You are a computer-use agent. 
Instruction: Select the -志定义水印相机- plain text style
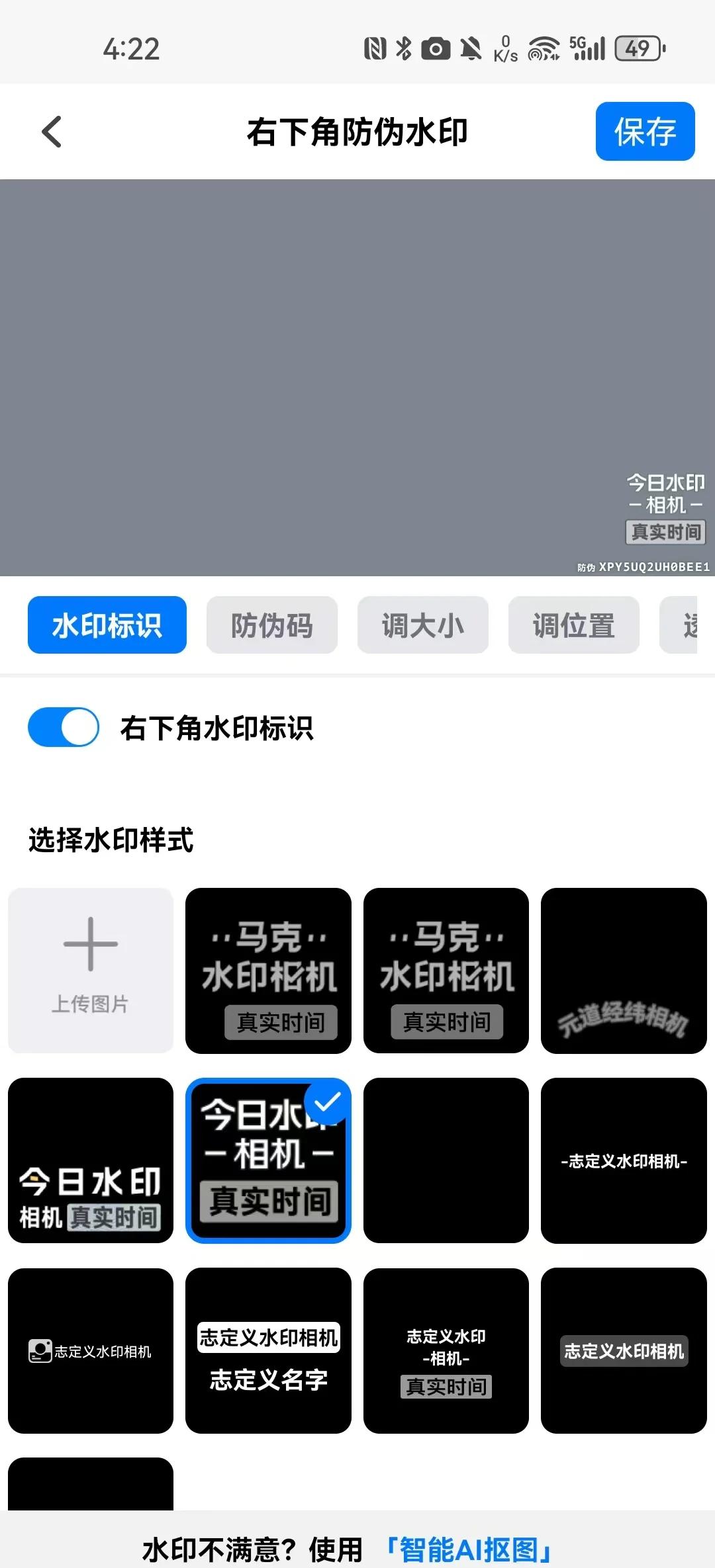click(624, 1162)
